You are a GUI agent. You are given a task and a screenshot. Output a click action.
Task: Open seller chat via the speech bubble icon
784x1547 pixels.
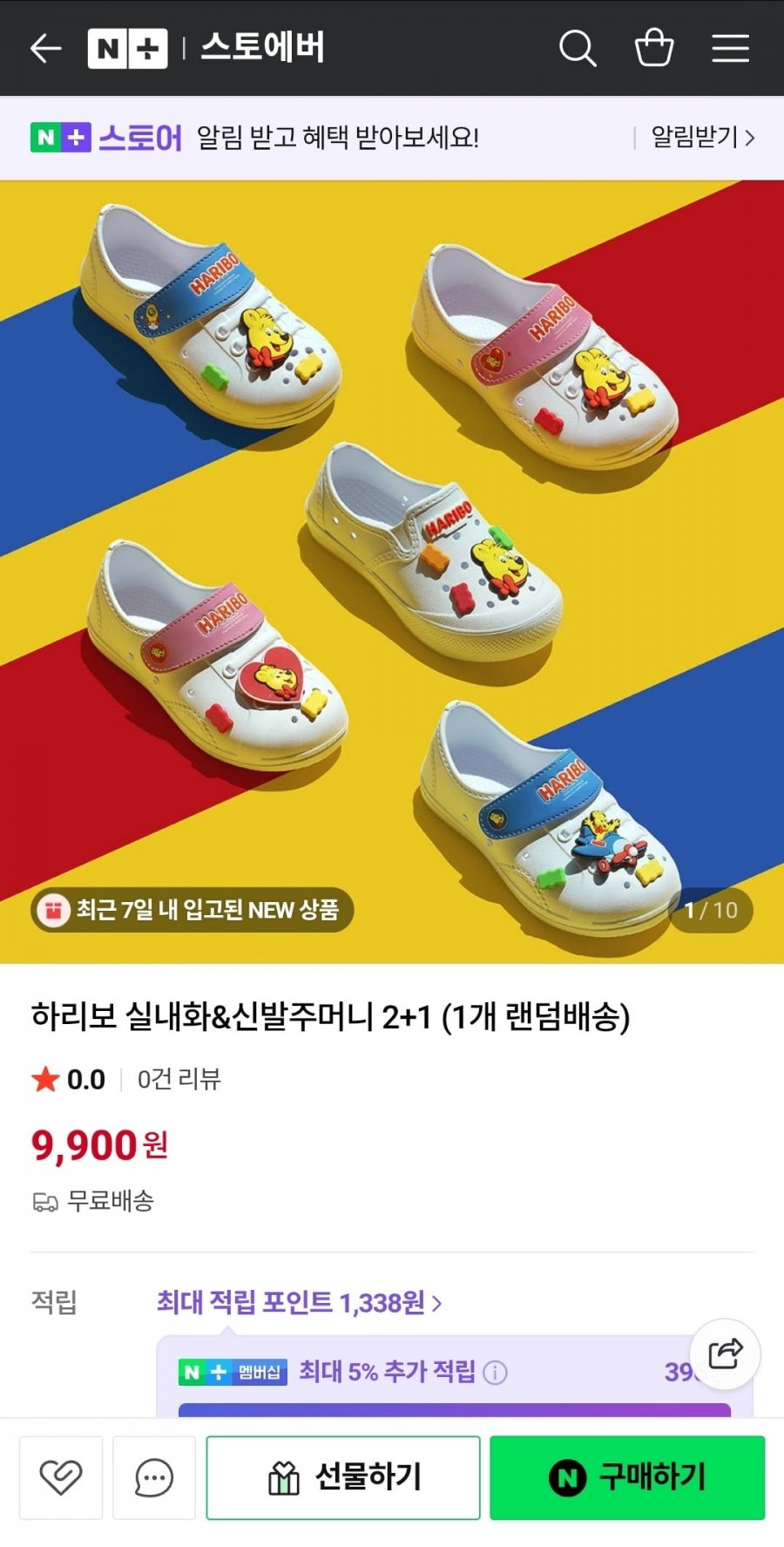[x=153, y=1476]
